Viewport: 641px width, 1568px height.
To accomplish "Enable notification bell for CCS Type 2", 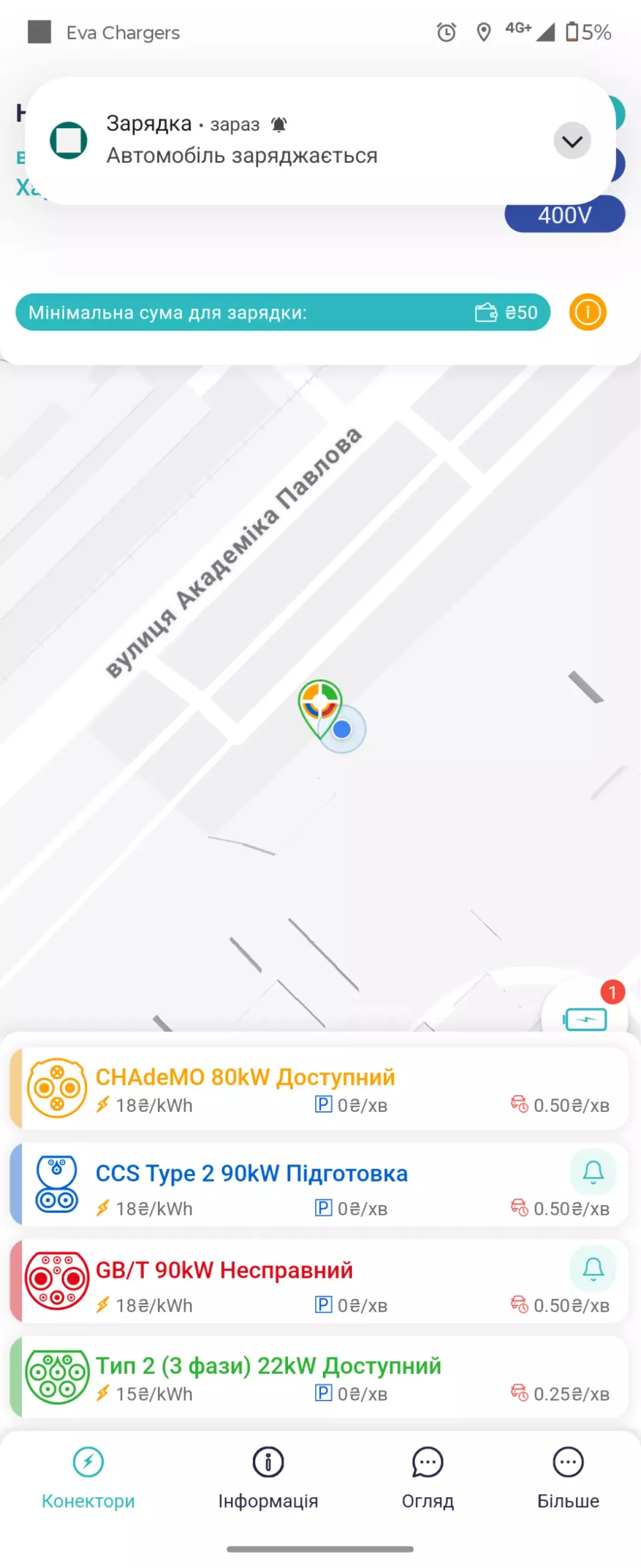I will (x=593, y=1172).
